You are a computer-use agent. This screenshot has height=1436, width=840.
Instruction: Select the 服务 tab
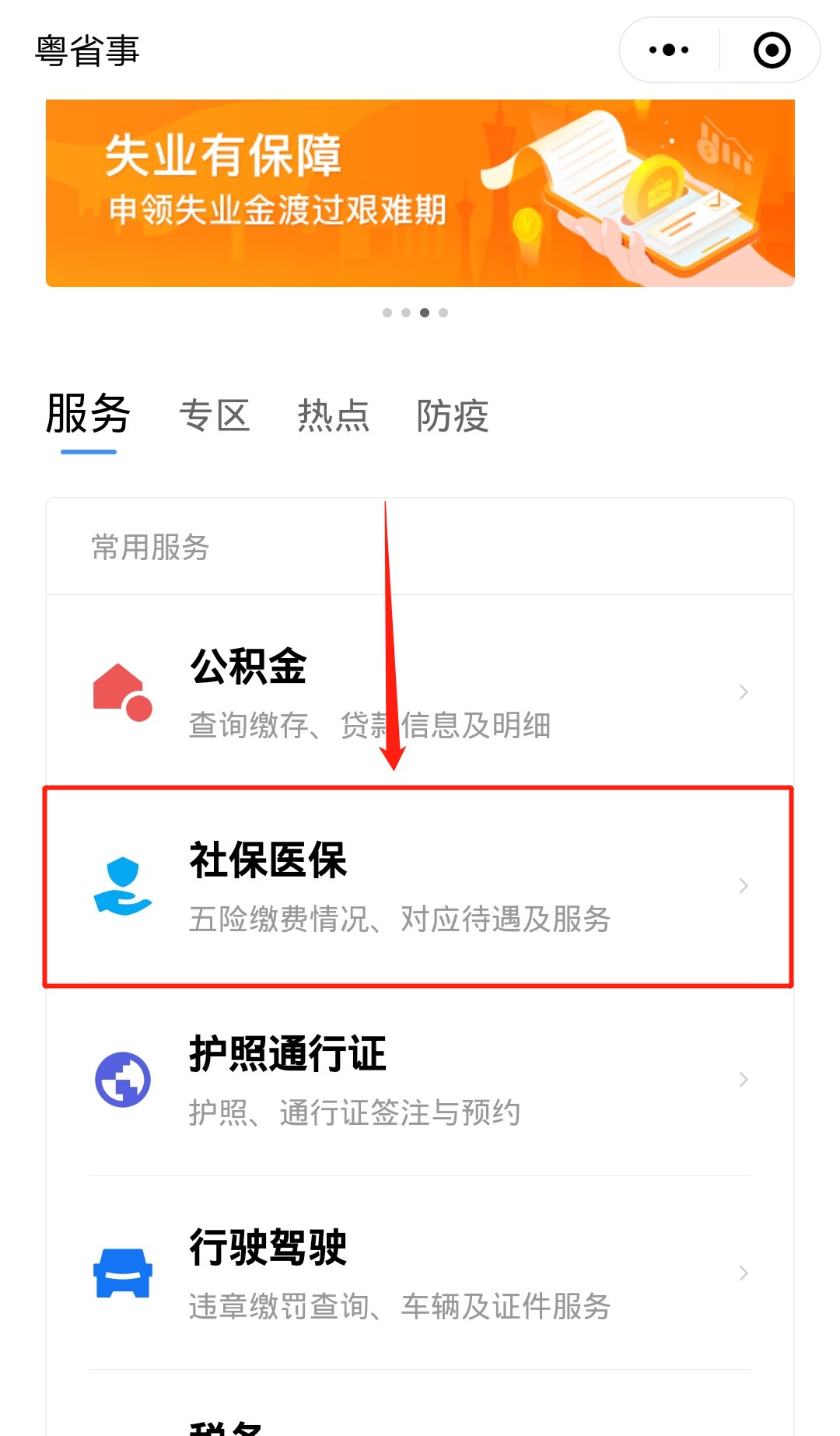(88, 415)
